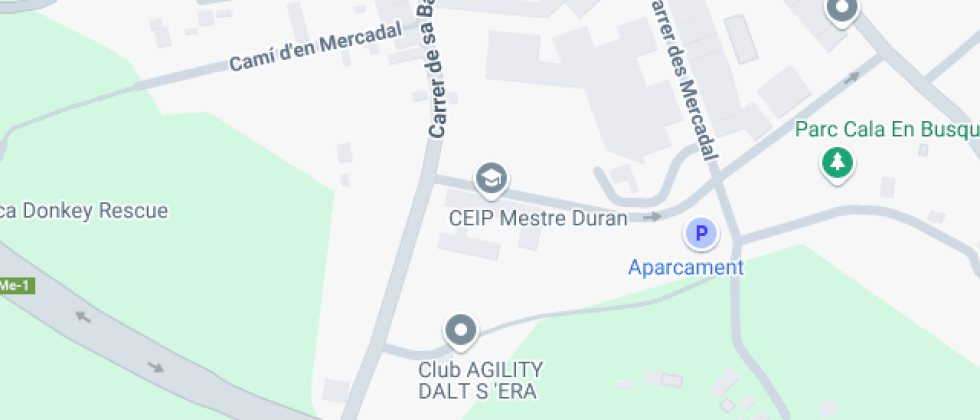The image size is (980, 420).
Task: Open the CEIP Mestre Duran school marker
Action: (x=492, y=179)
